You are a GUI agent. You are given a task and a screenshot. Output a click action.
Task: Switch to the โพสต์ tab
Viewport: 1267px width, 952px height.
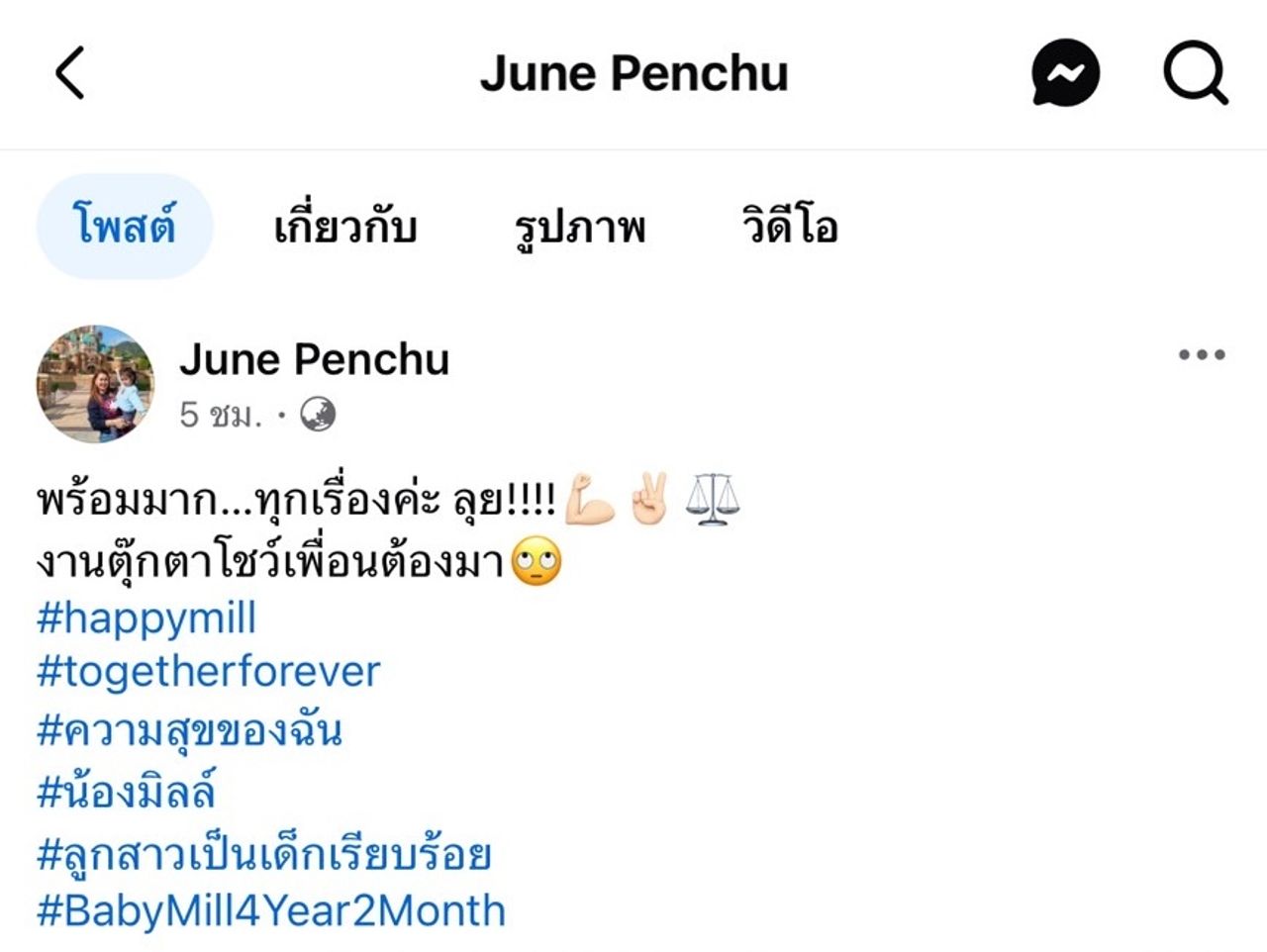click(x=125, y=226)
